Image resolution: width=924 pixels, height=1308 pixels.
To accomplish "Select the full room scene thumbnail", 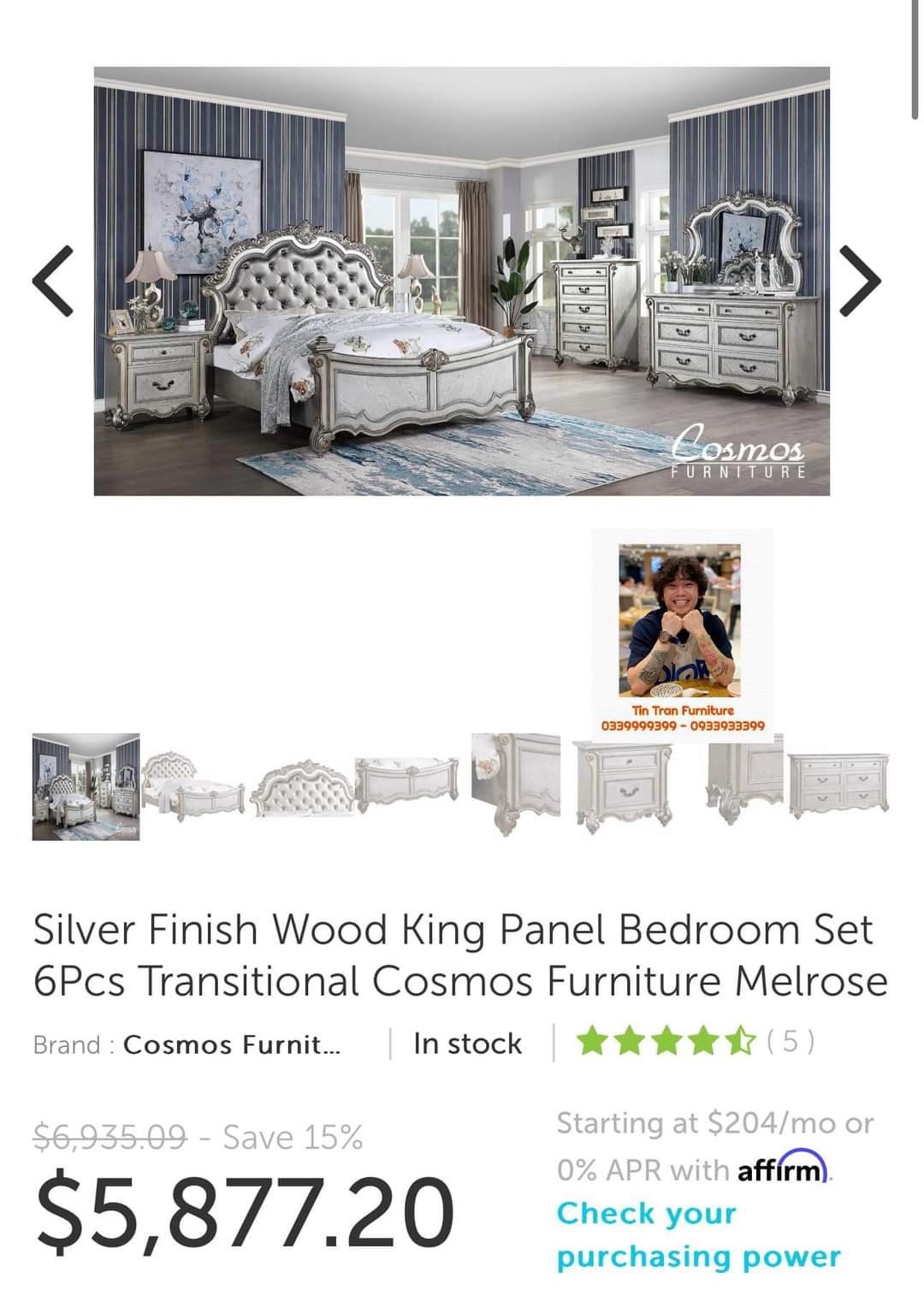I will pyautogui.click(x=86, y=786).
